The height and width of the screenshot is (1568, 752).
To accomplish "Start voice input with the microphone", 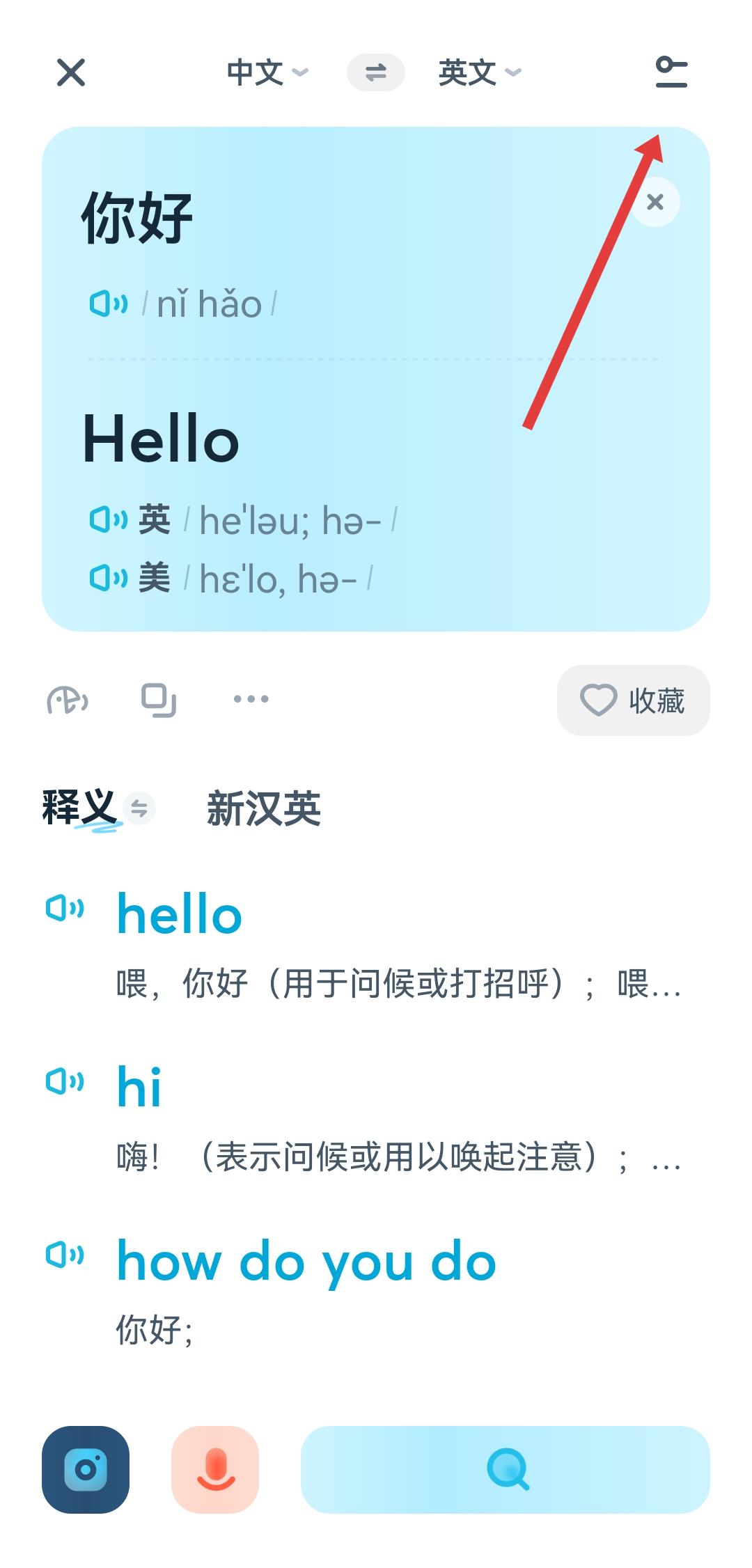I will click(x=215, y=1469).
